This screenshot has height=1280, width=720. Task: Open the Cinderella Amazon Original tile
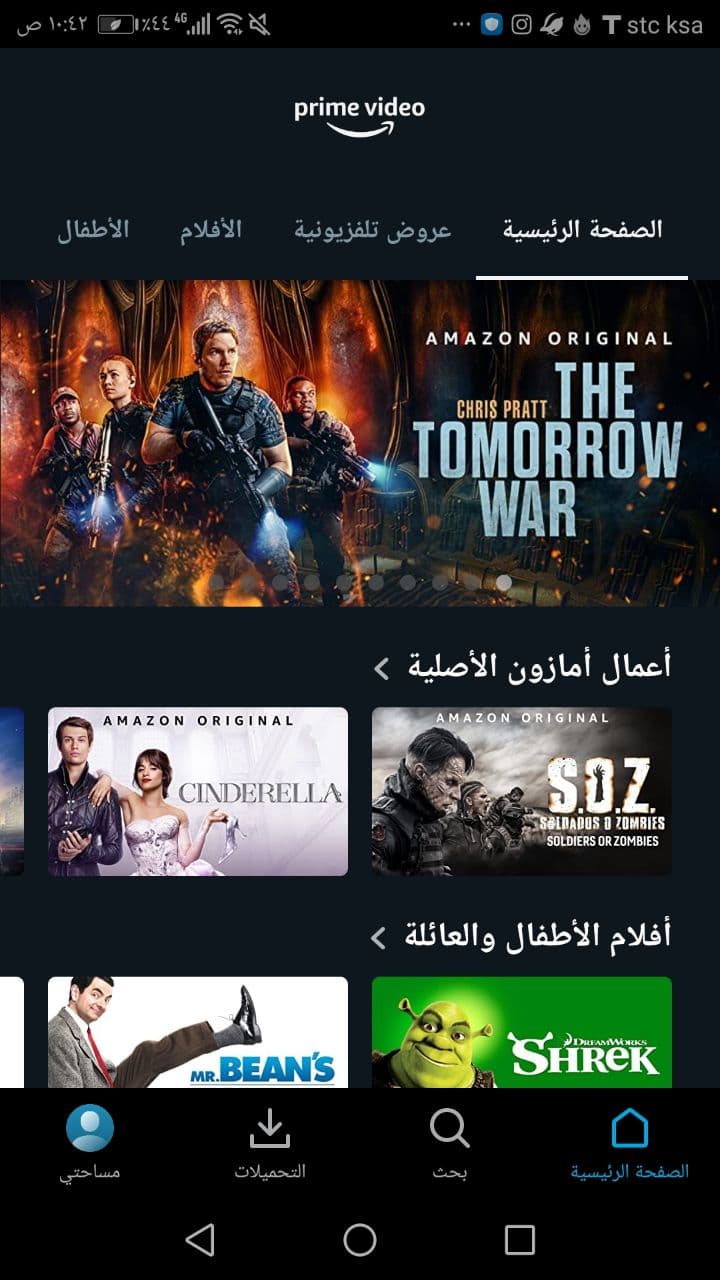tap(198, 791)
